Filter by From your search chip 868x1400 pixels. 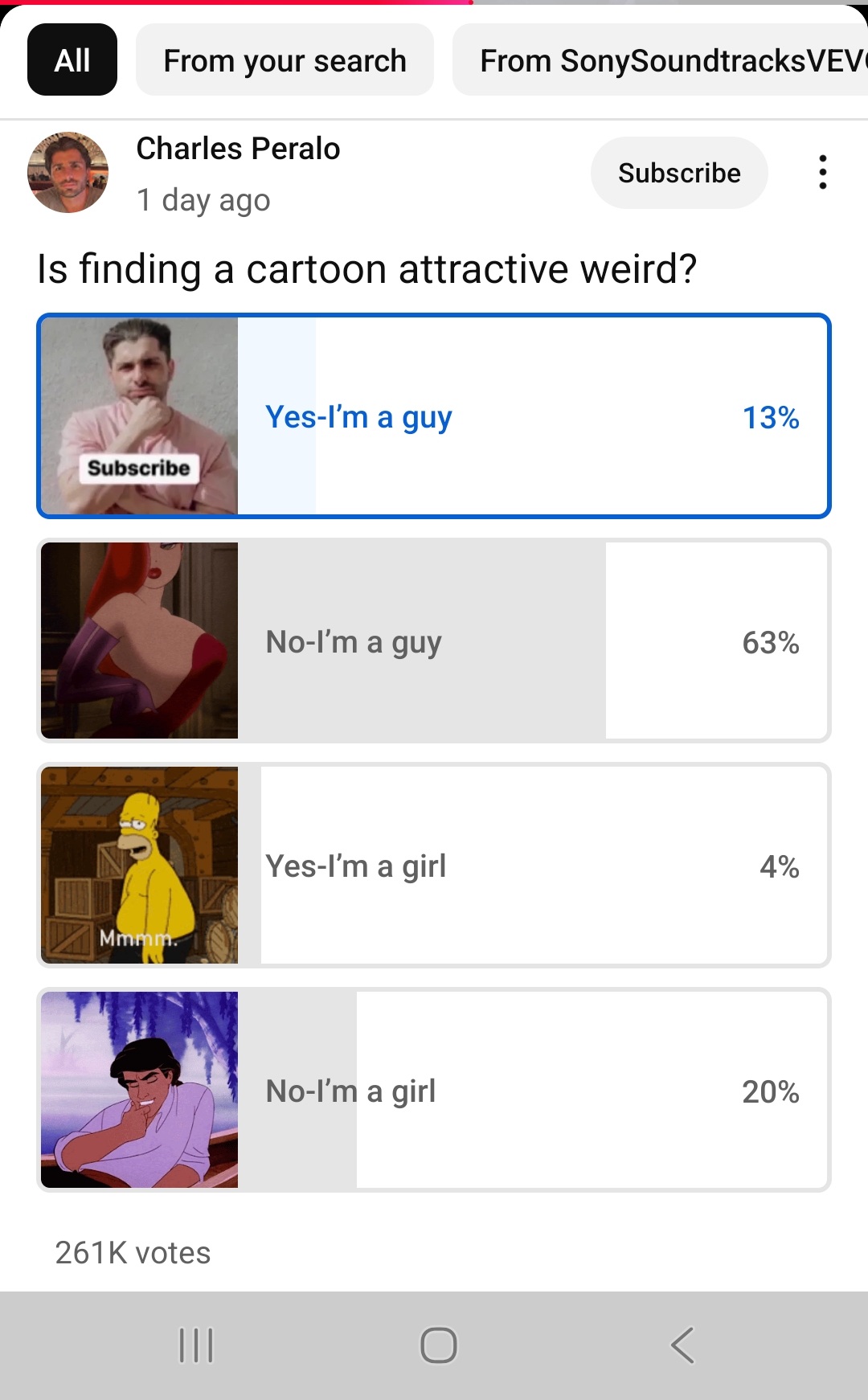point(285,60)
